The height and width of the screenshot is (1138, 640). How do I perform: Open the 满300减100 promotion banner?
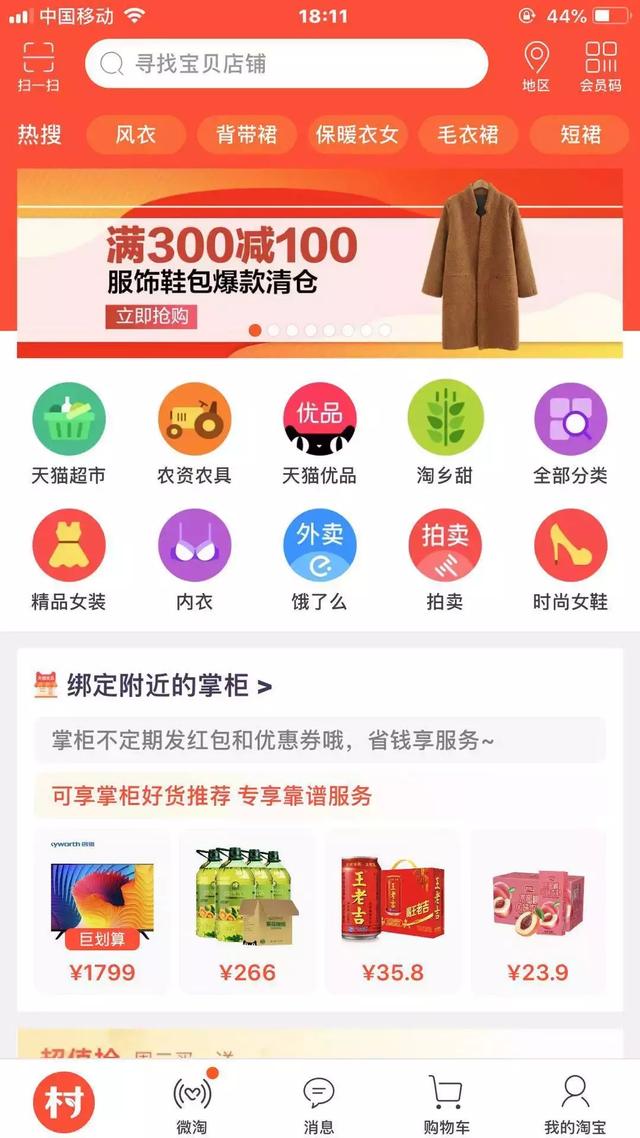tap(320, 262)
